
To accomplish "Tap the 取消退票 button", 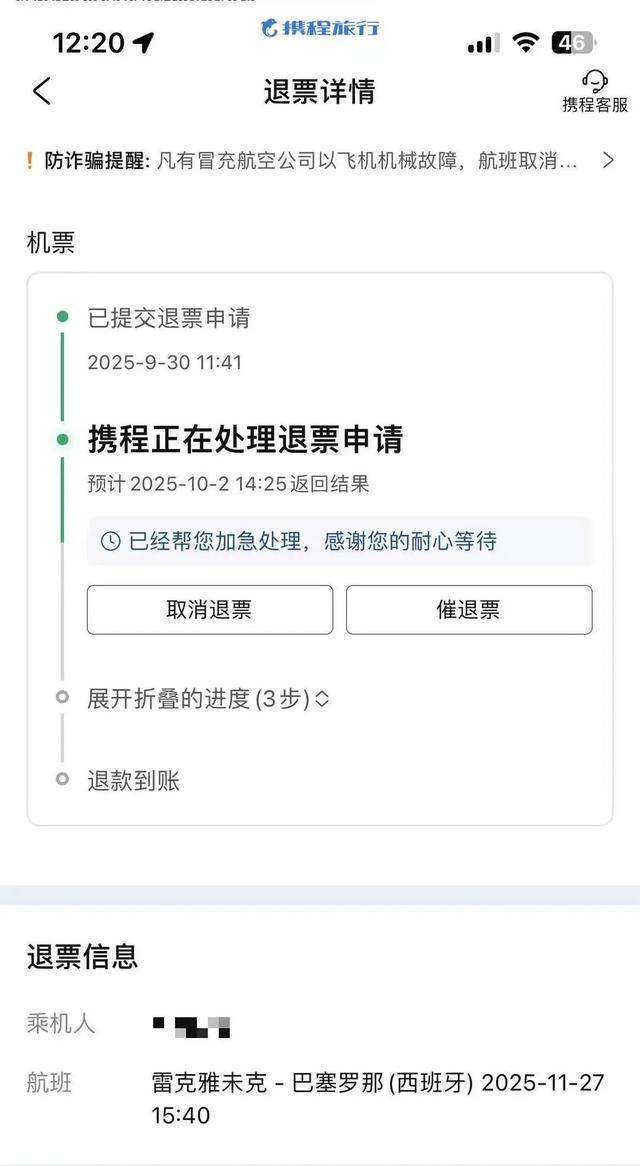I will pos(209,610).
